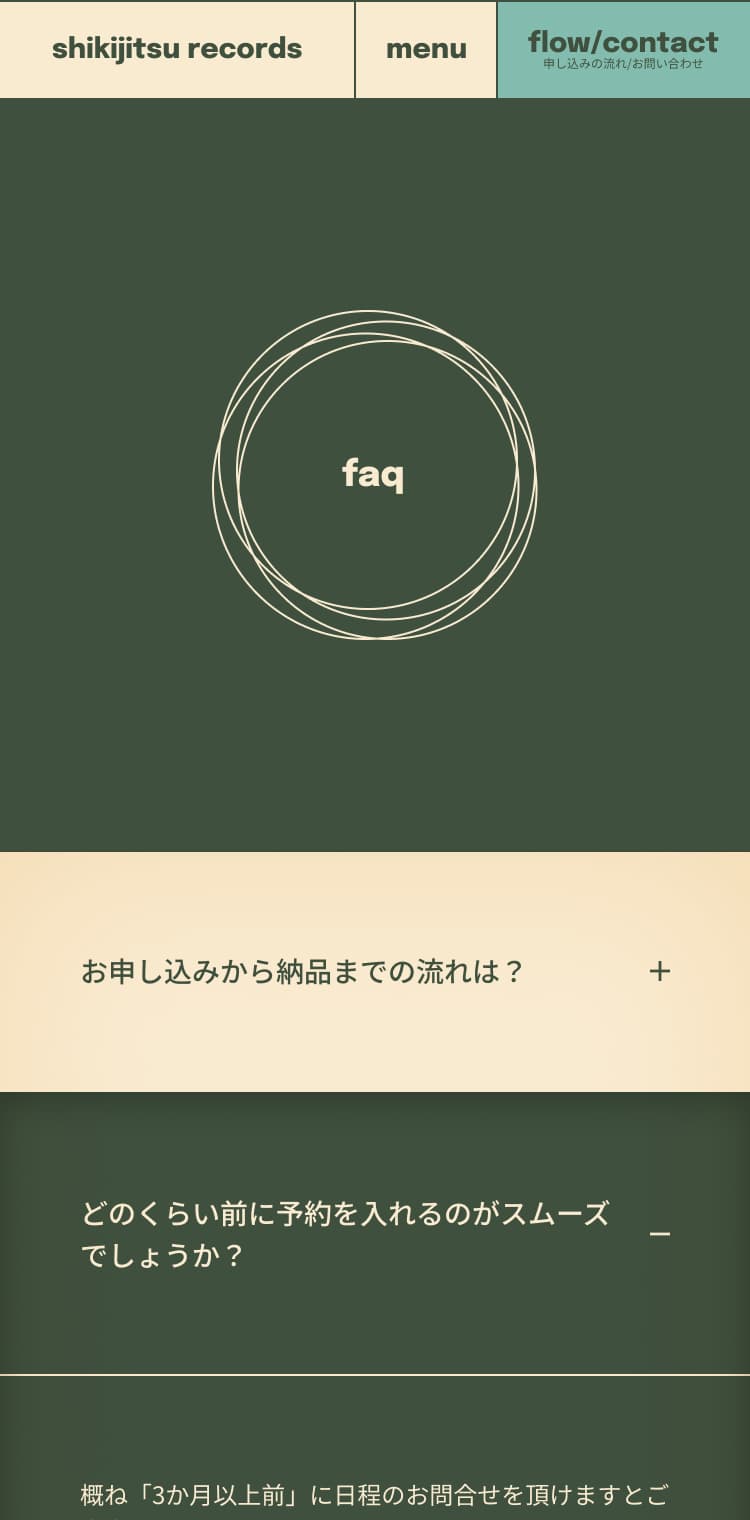This screenshot has width=750, height=1520.
Task: Open the menu
Action: click(426, 49)
